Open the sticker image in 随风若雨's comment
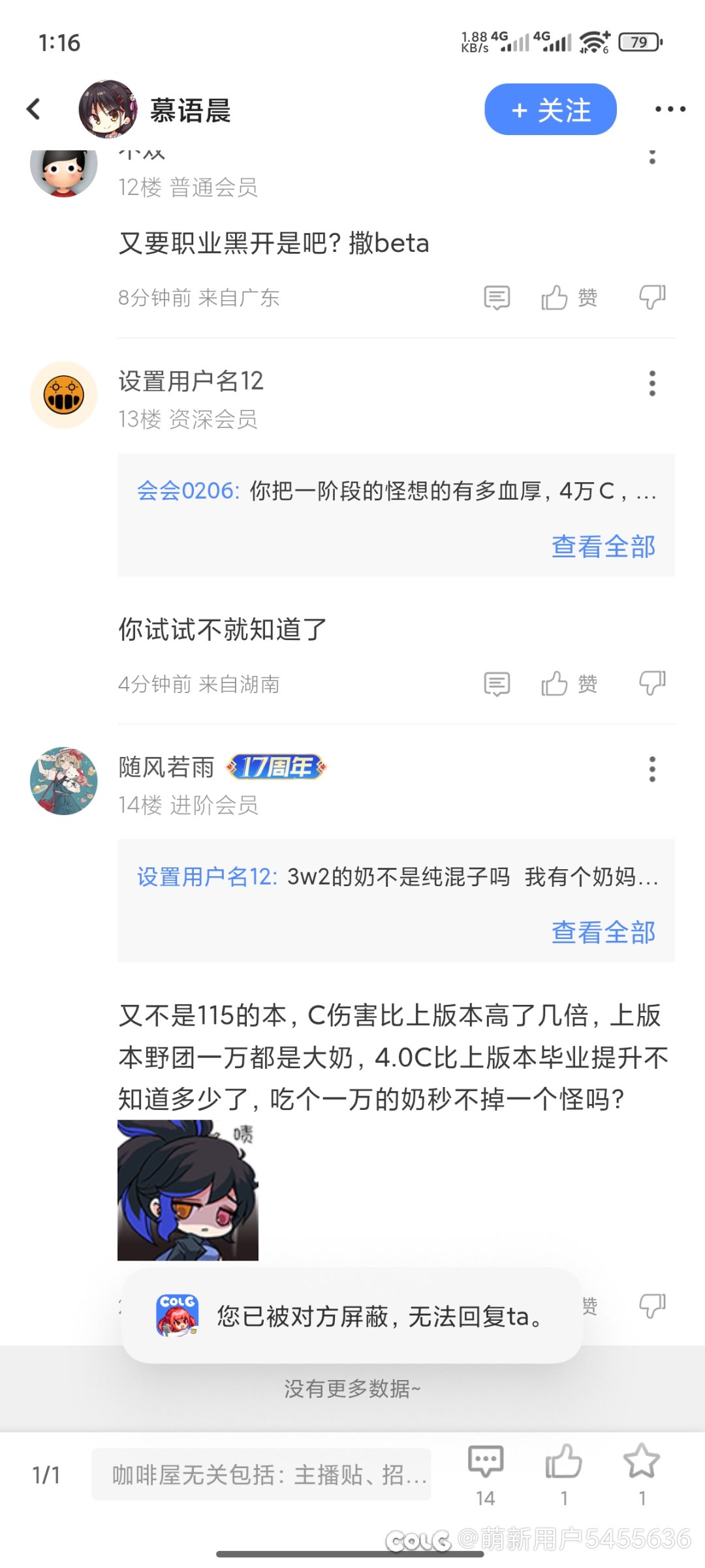Screen dimensions: 705x1568 coord(188,1190)
